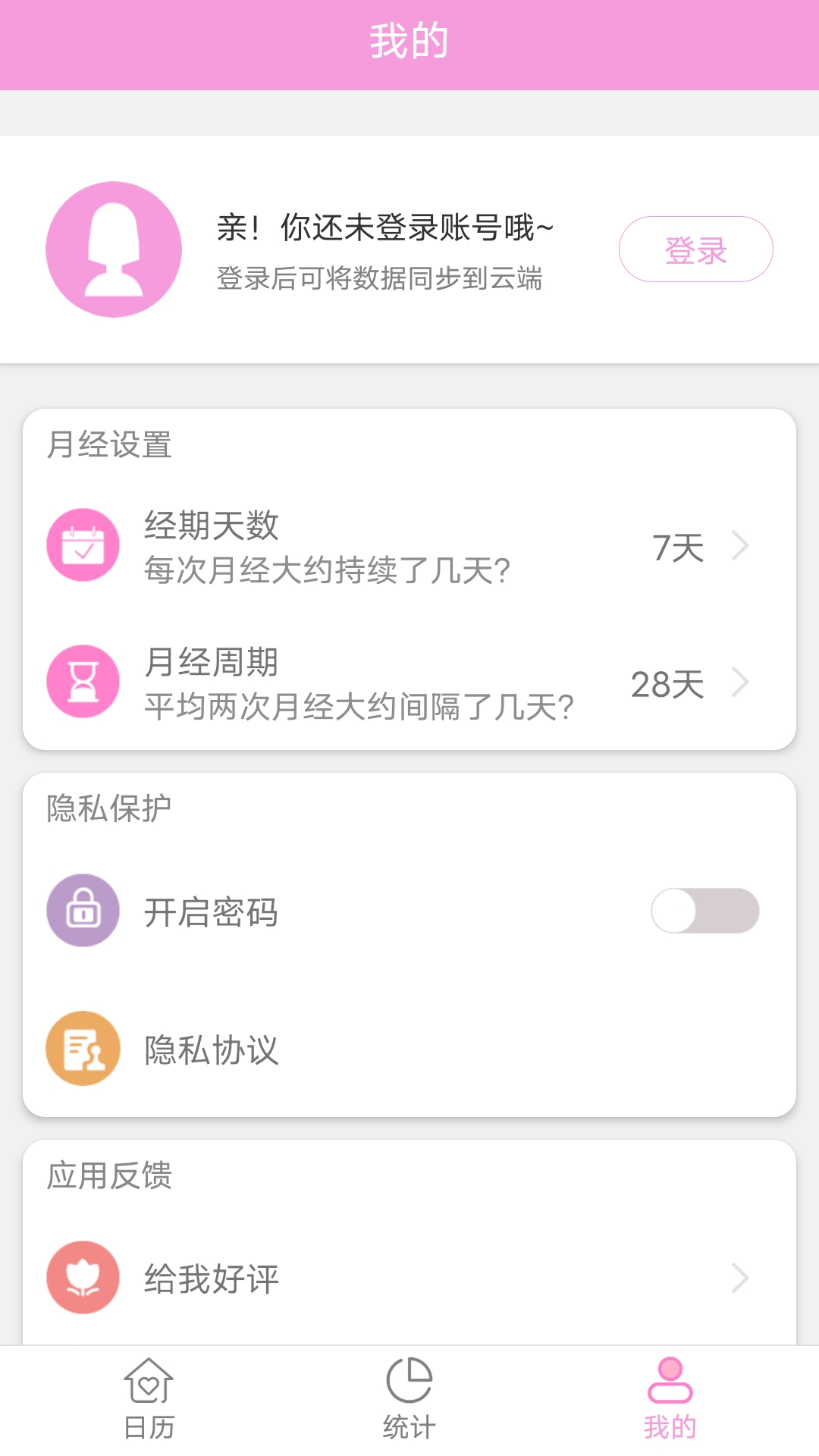The height and width of the screenshot is (1456, 819).
Task: Switch to the 统计 tab
Action: click(409, 1399)
